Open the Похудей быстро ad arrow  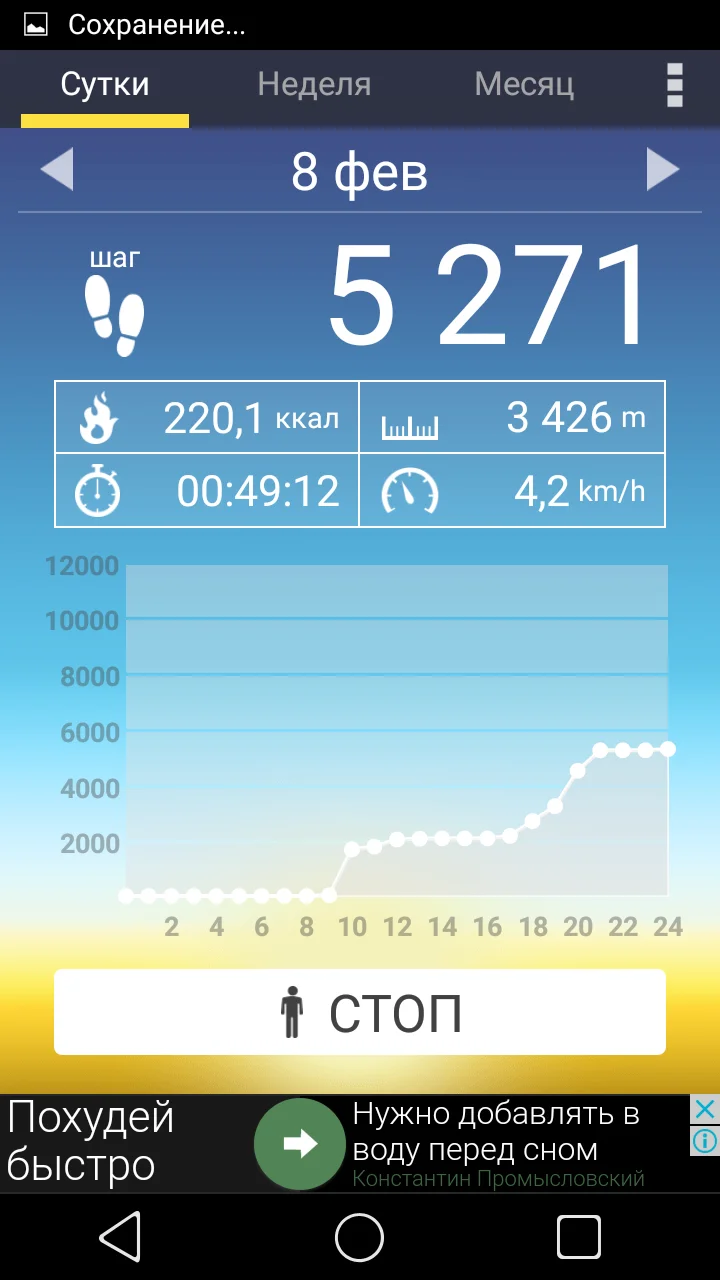(299, 1144)
